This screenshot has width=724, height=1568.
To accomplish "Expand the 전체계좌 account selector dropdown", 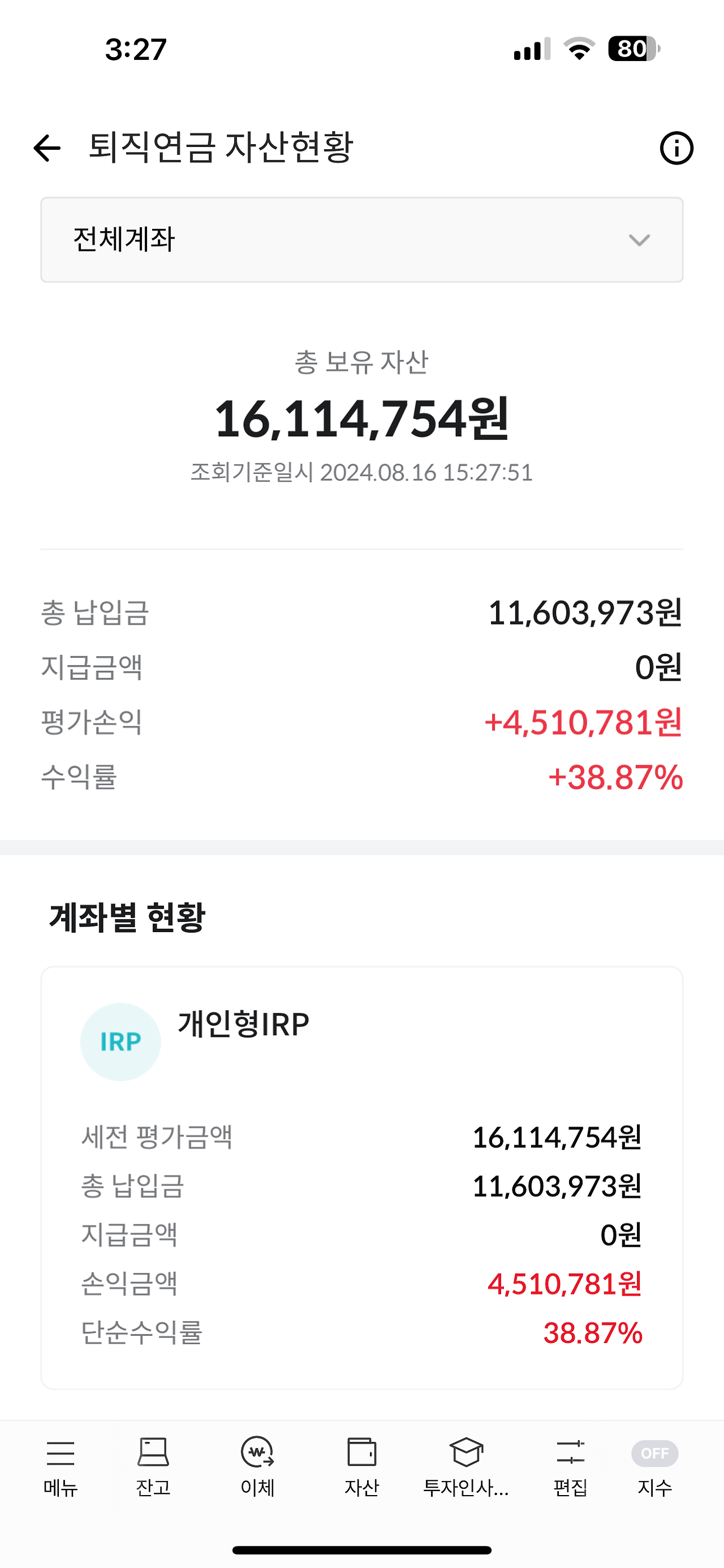I will [361, 240].
